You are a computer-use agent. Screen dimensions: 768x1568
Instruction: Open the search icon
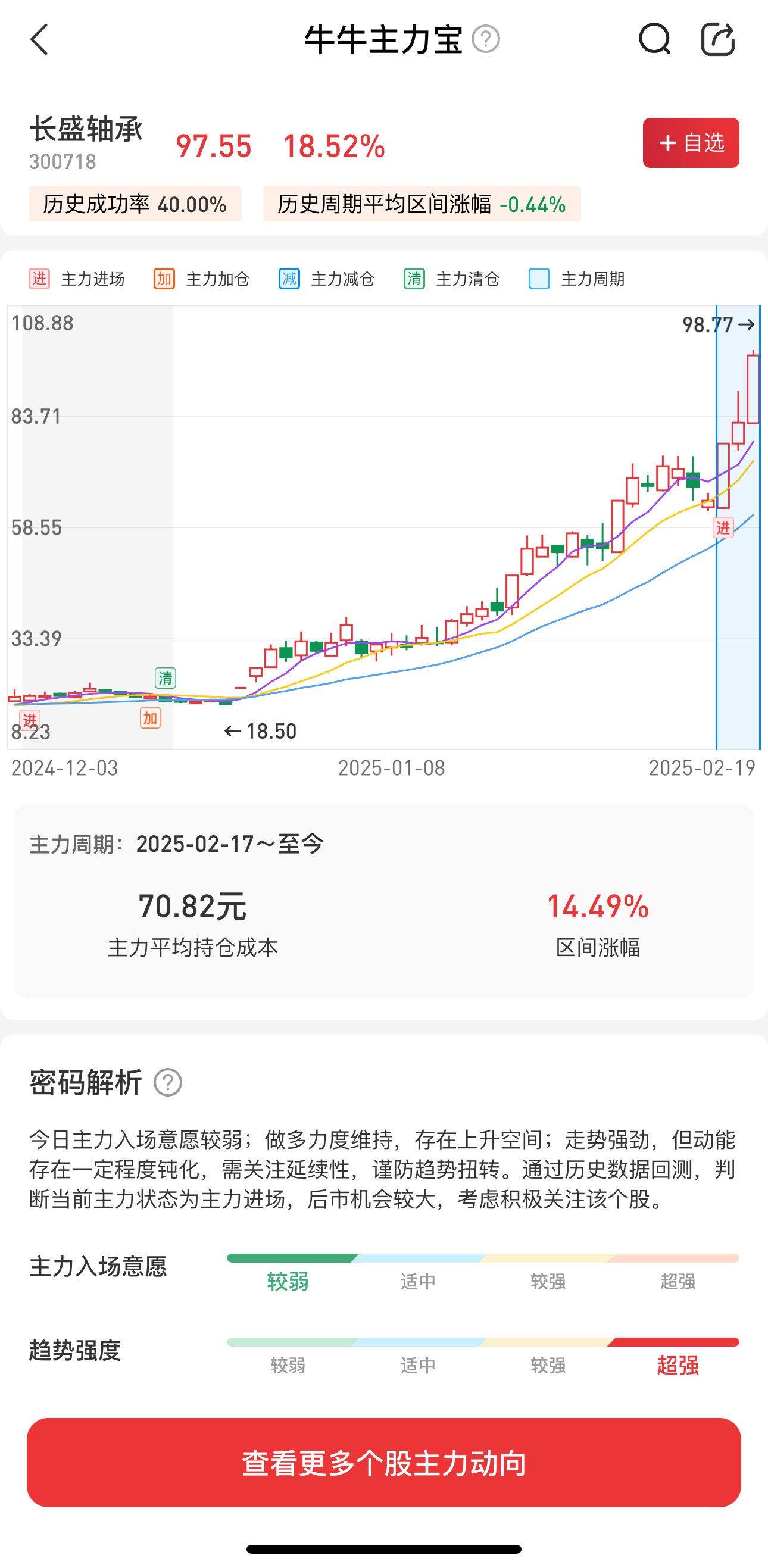tap(654, 39)
